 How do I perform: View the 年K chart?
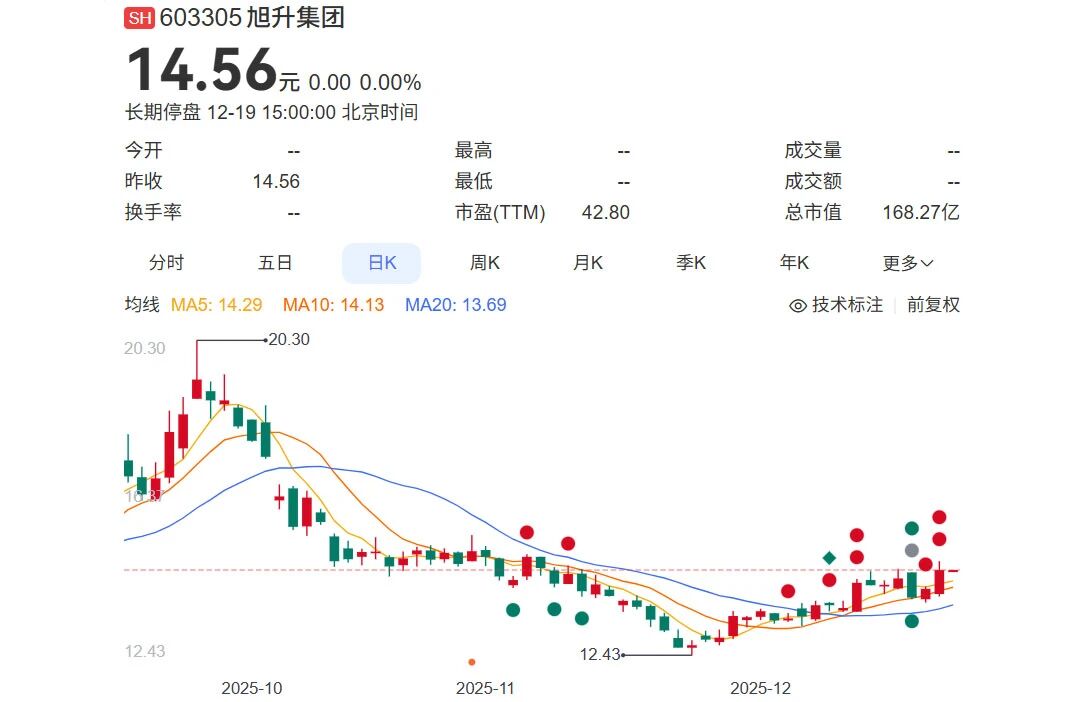click(x=795, y=263)
